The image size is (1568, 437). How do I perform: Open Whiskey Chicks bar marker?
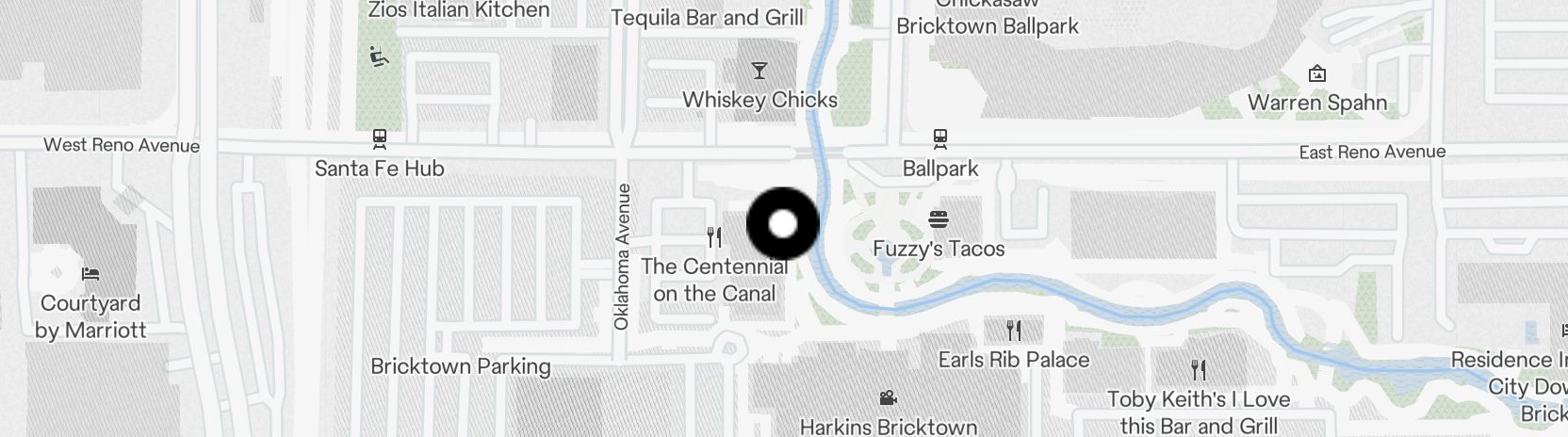759,71
